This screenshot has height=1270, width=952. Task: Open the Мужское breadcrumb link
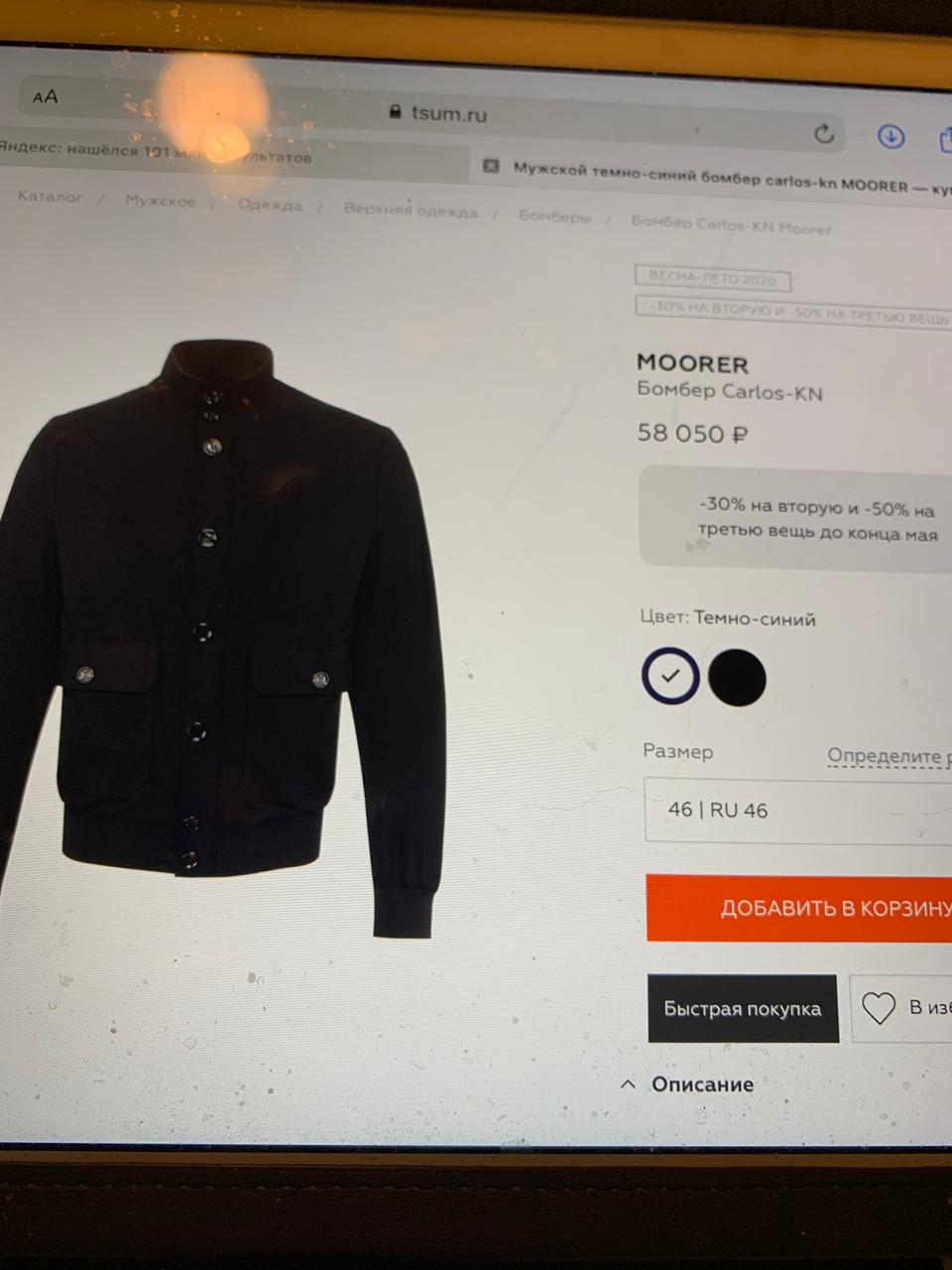point(160,200)
